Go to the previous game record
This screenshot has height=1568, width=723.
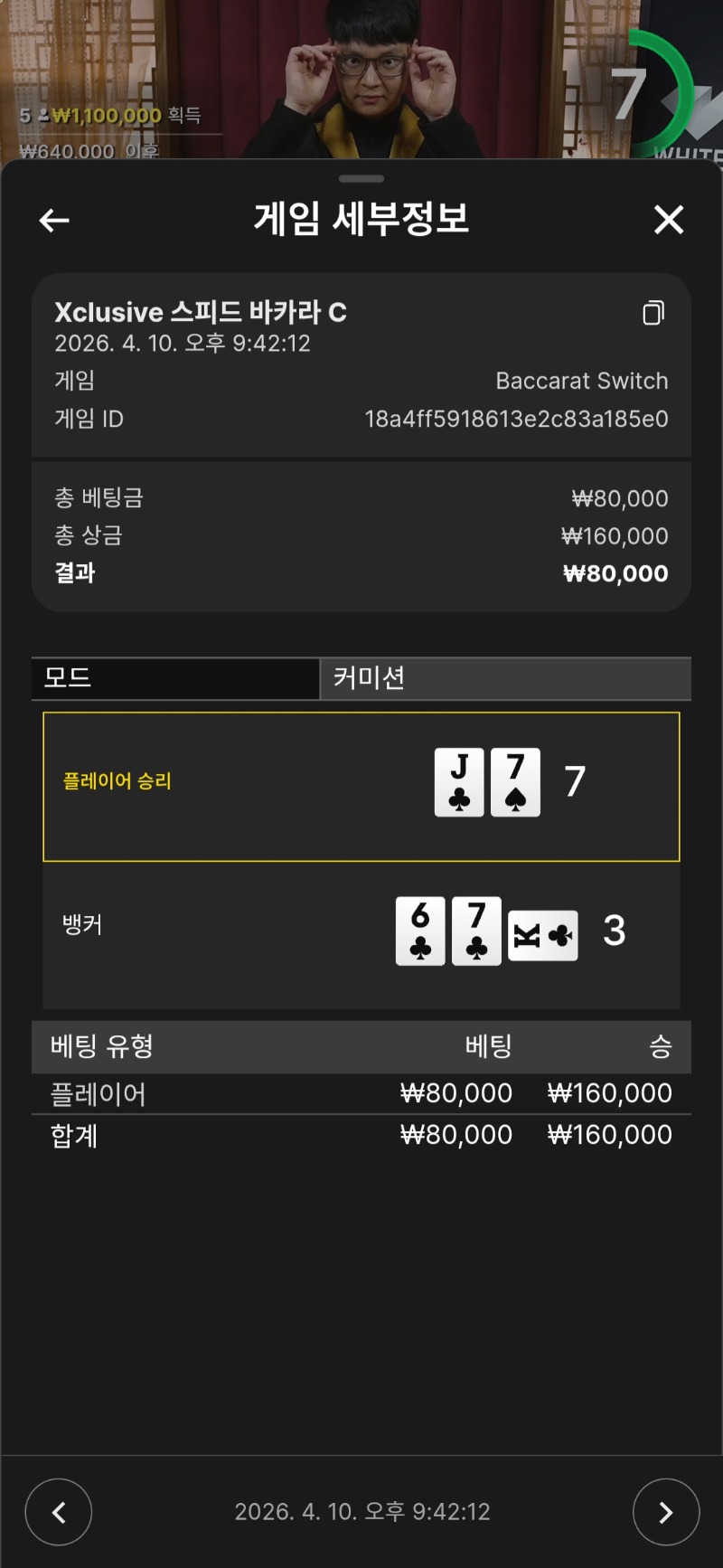(x=59, y=1511)
